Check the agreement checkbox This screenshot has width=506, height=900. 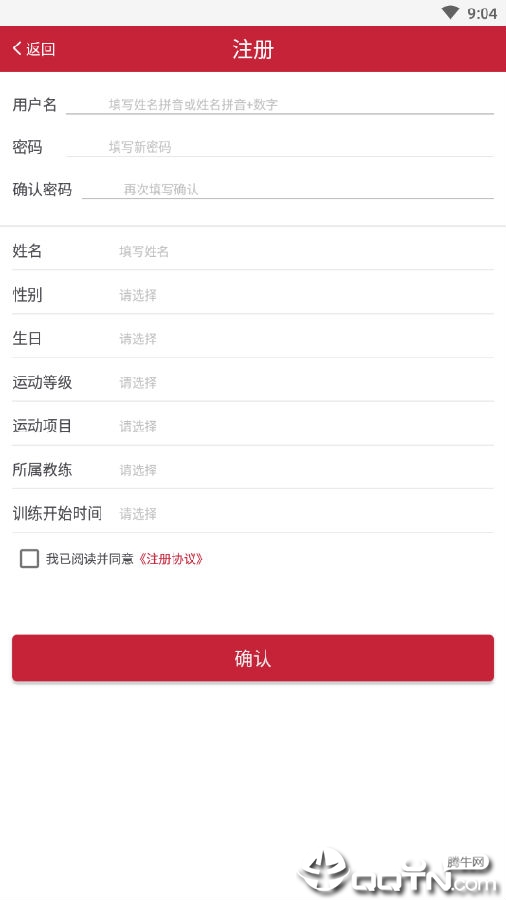click(x=29, y=558)
